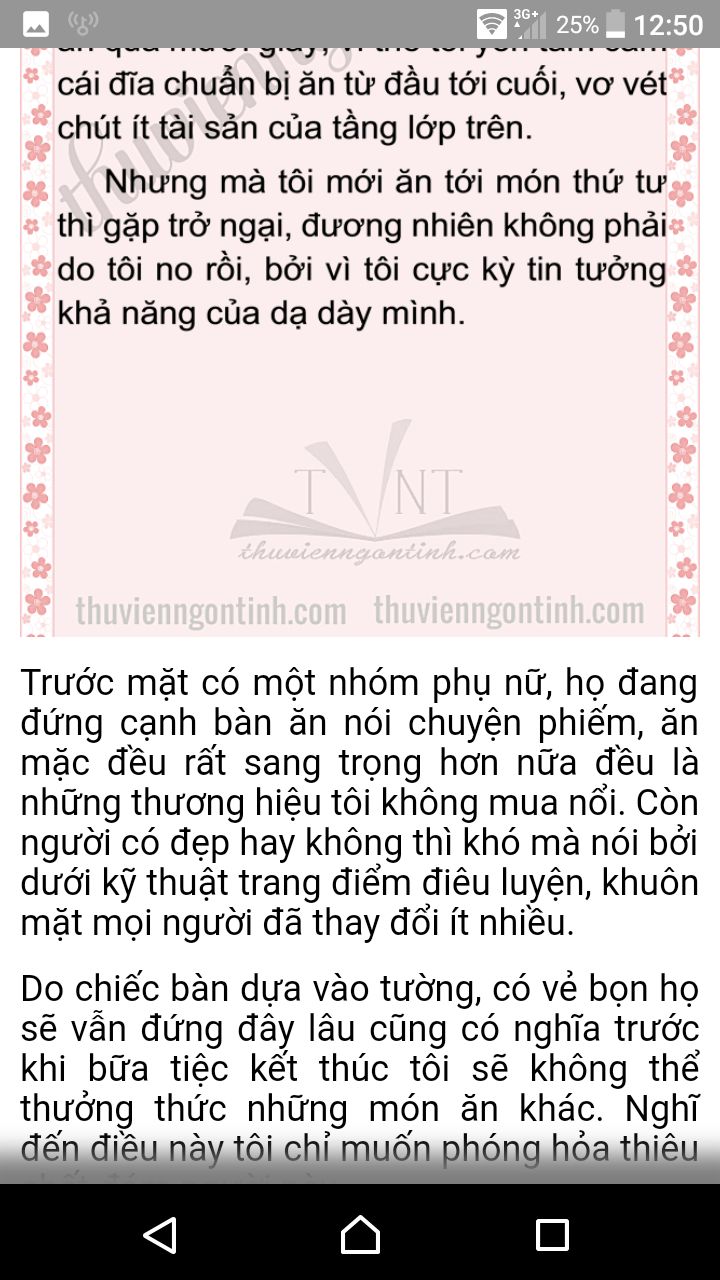
Task: Open the recent apps overview
Action: tap(552, 1235)
